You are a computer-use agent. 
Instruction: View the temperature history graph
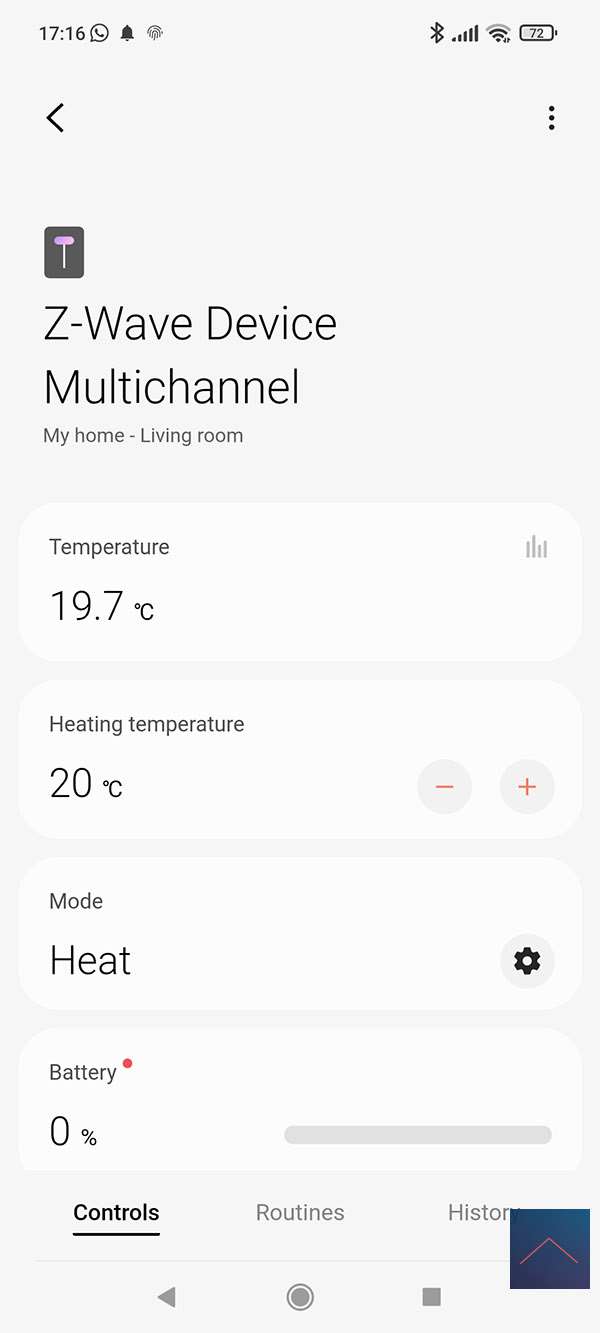click(x=537, y=547)
